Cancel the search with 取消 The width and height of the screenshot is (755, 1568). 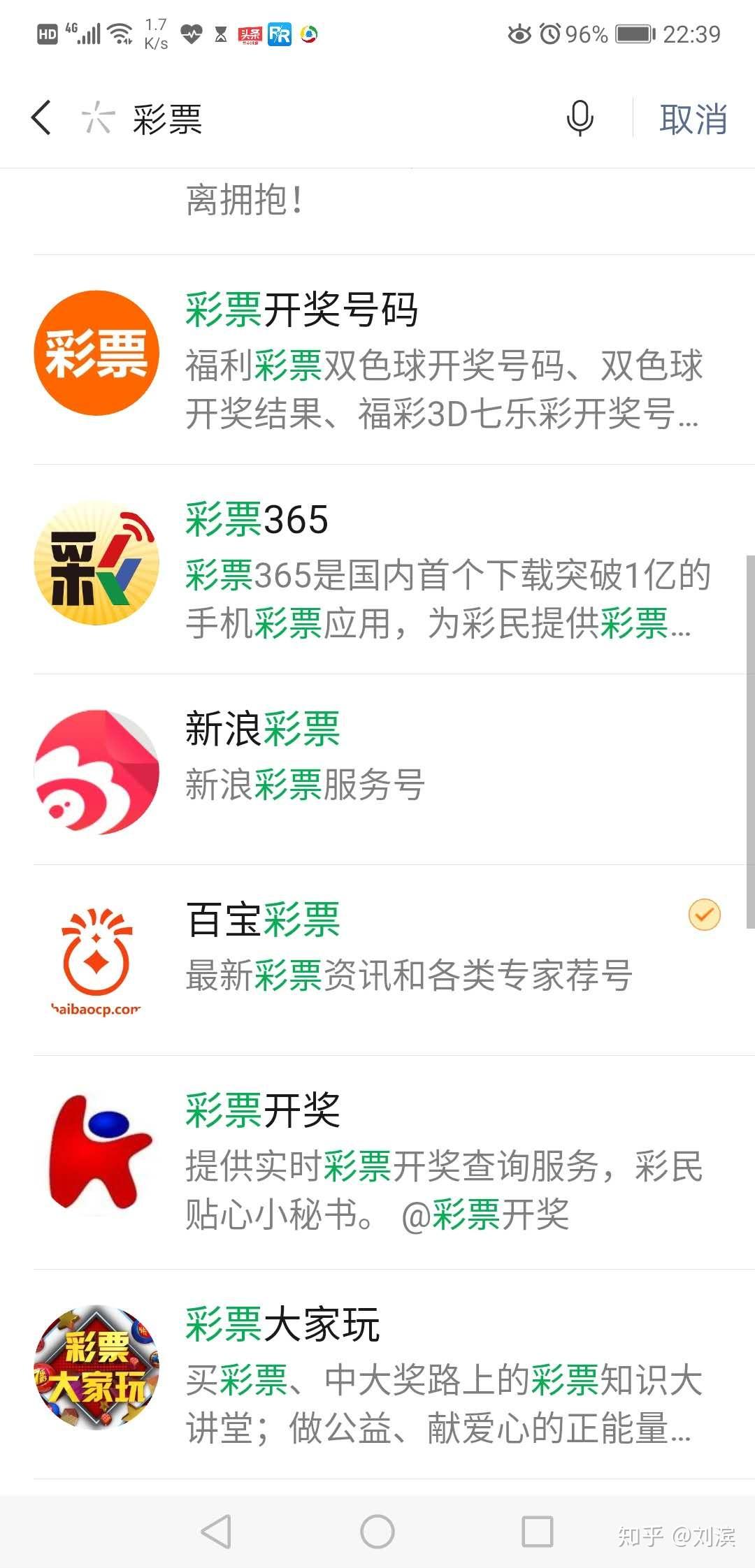pyautogui.click(x=693, y=119)
